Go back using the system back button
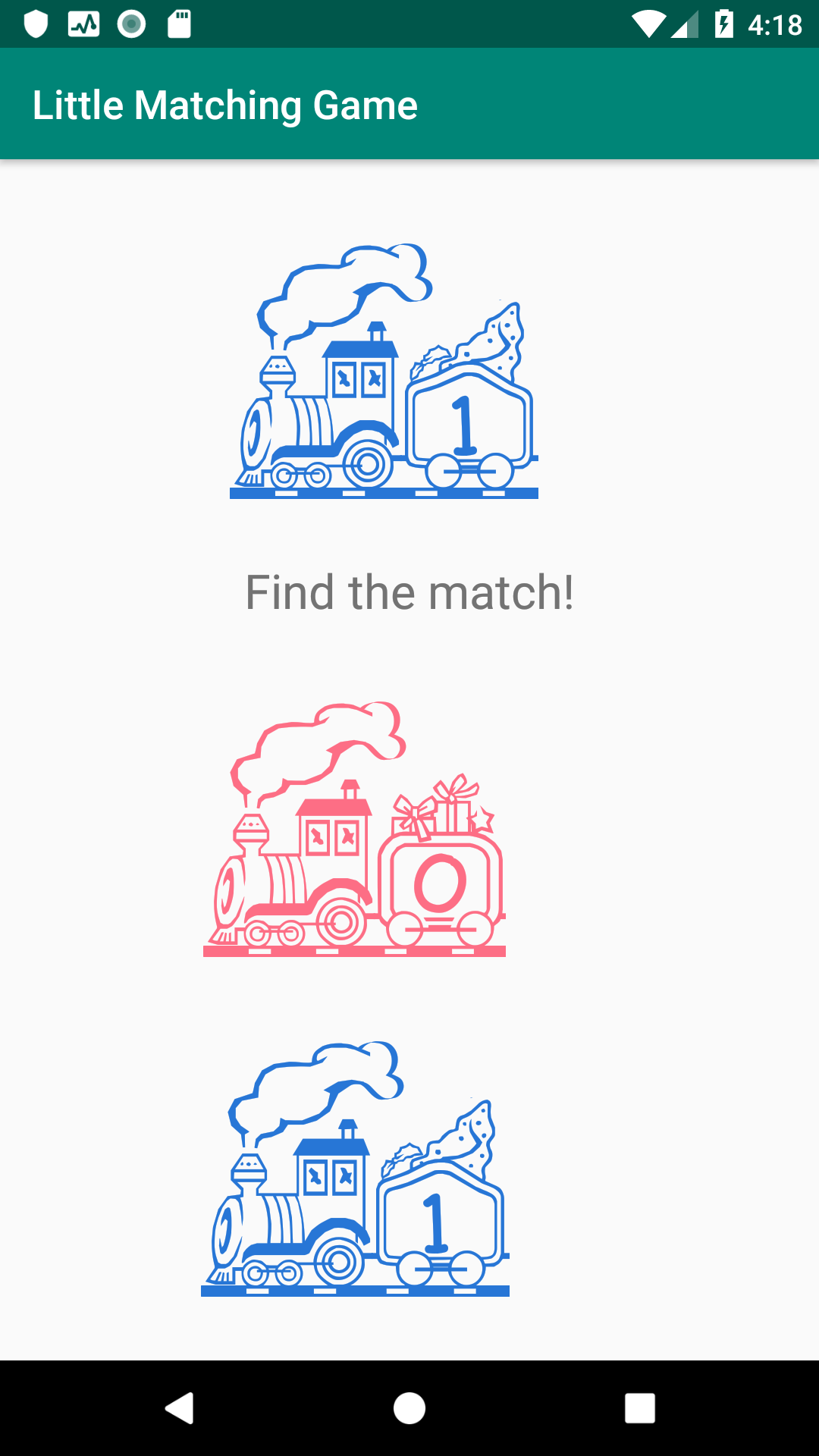The height and width of the screenshot is (1456, 819). (180, 1408)
